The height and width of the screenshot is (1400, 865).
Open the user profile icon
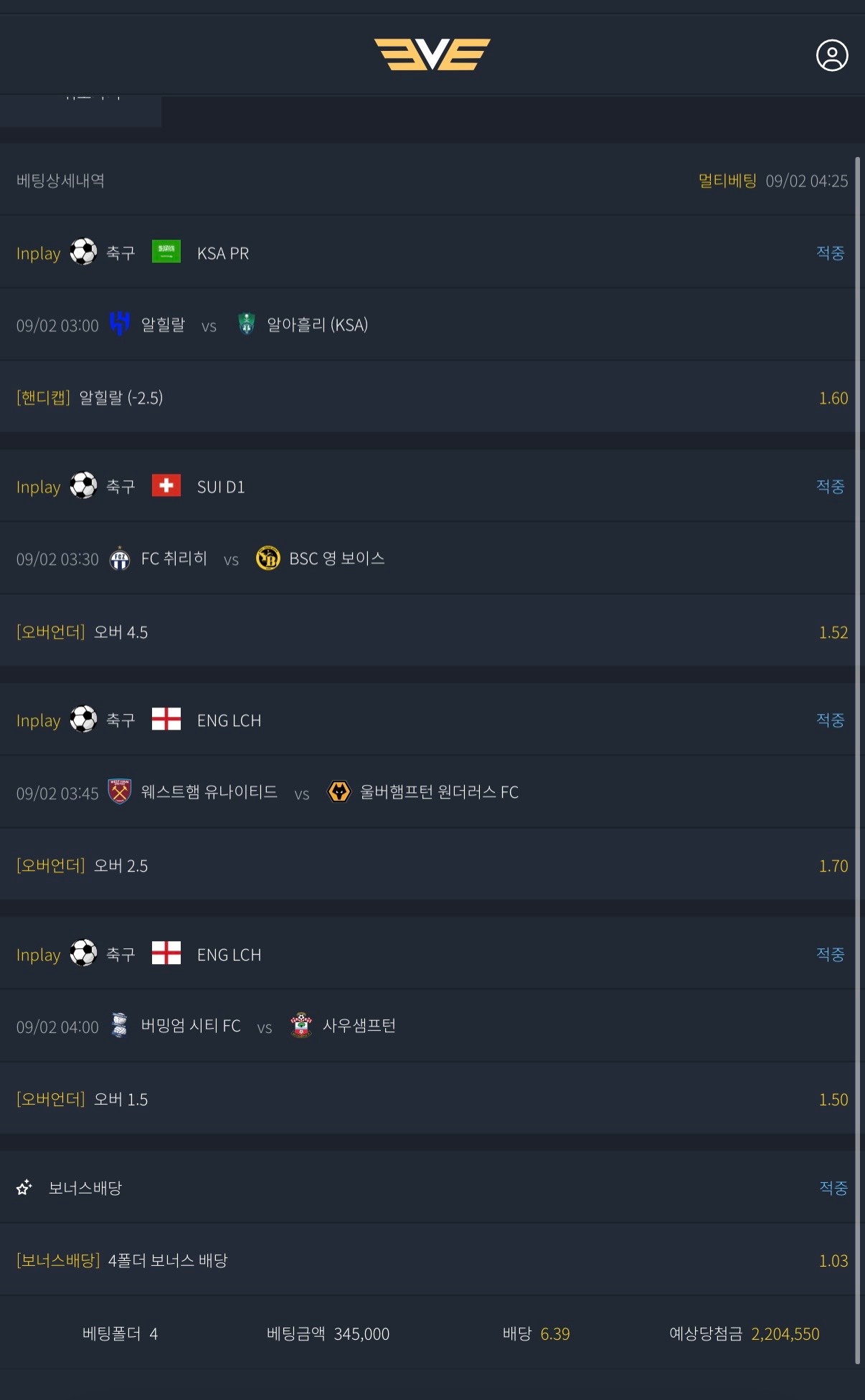click(832, 55)
